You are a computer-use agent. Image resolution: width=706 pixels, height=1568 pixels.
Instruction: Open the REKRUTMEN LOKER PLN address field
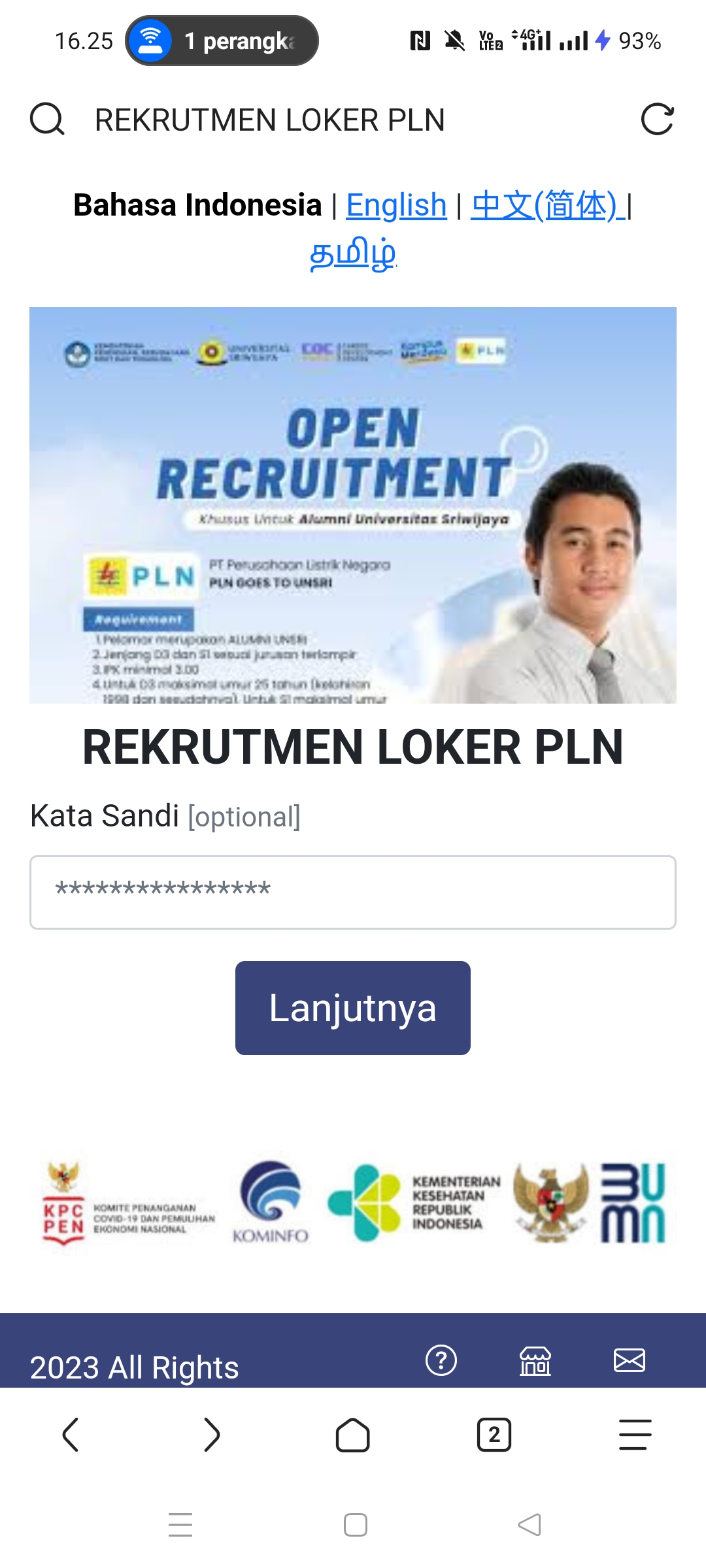[x=269, y=120]
